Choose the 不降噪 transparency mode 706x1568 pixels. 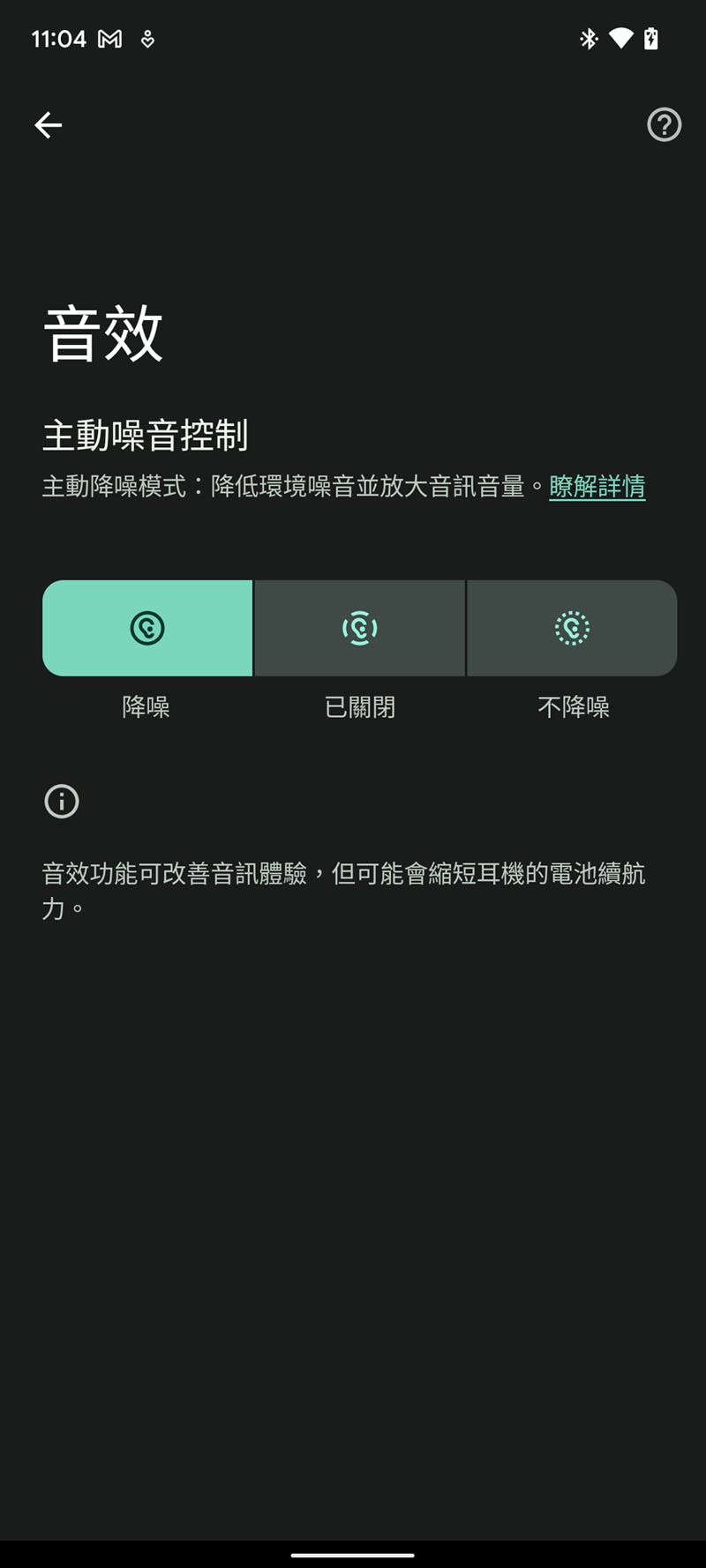(572, 628)
